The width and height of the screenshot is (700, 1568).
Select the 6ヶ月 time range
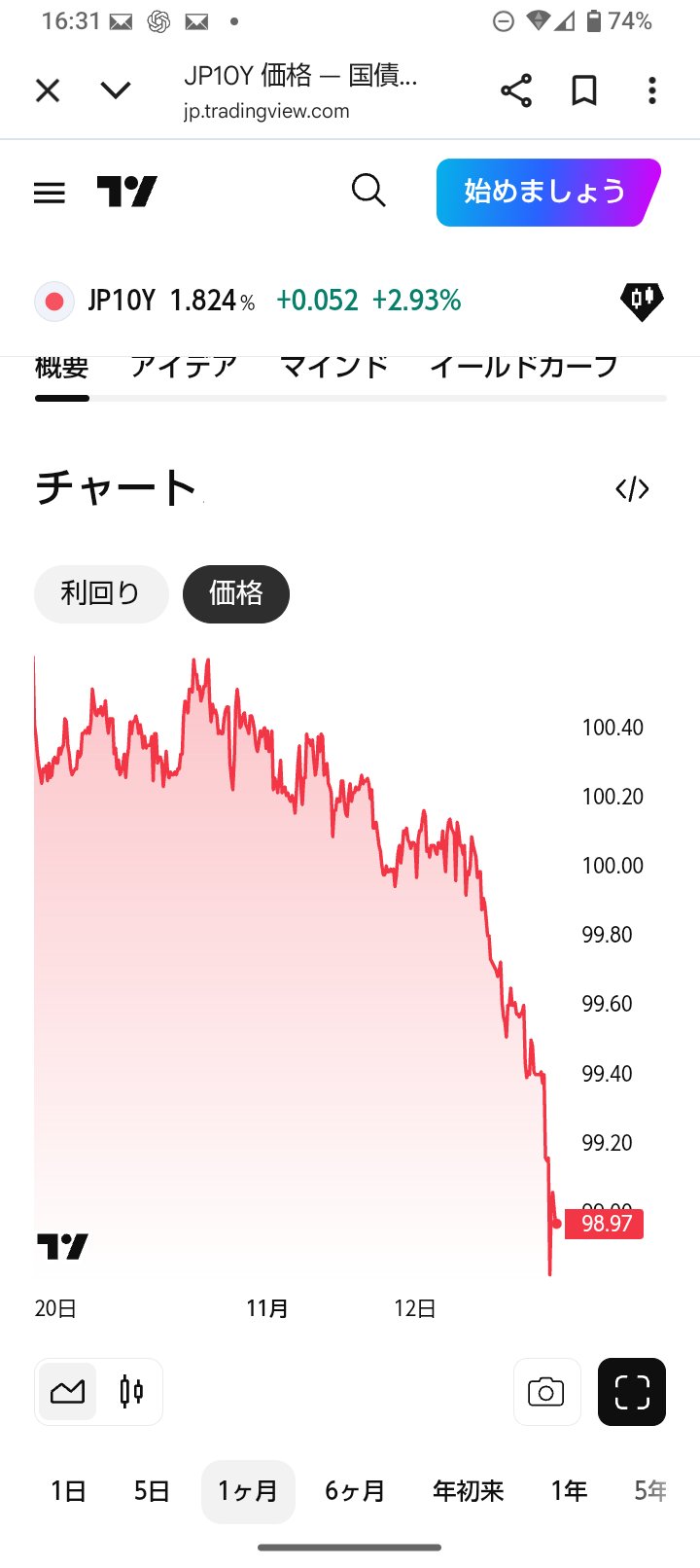point(355,1491)
